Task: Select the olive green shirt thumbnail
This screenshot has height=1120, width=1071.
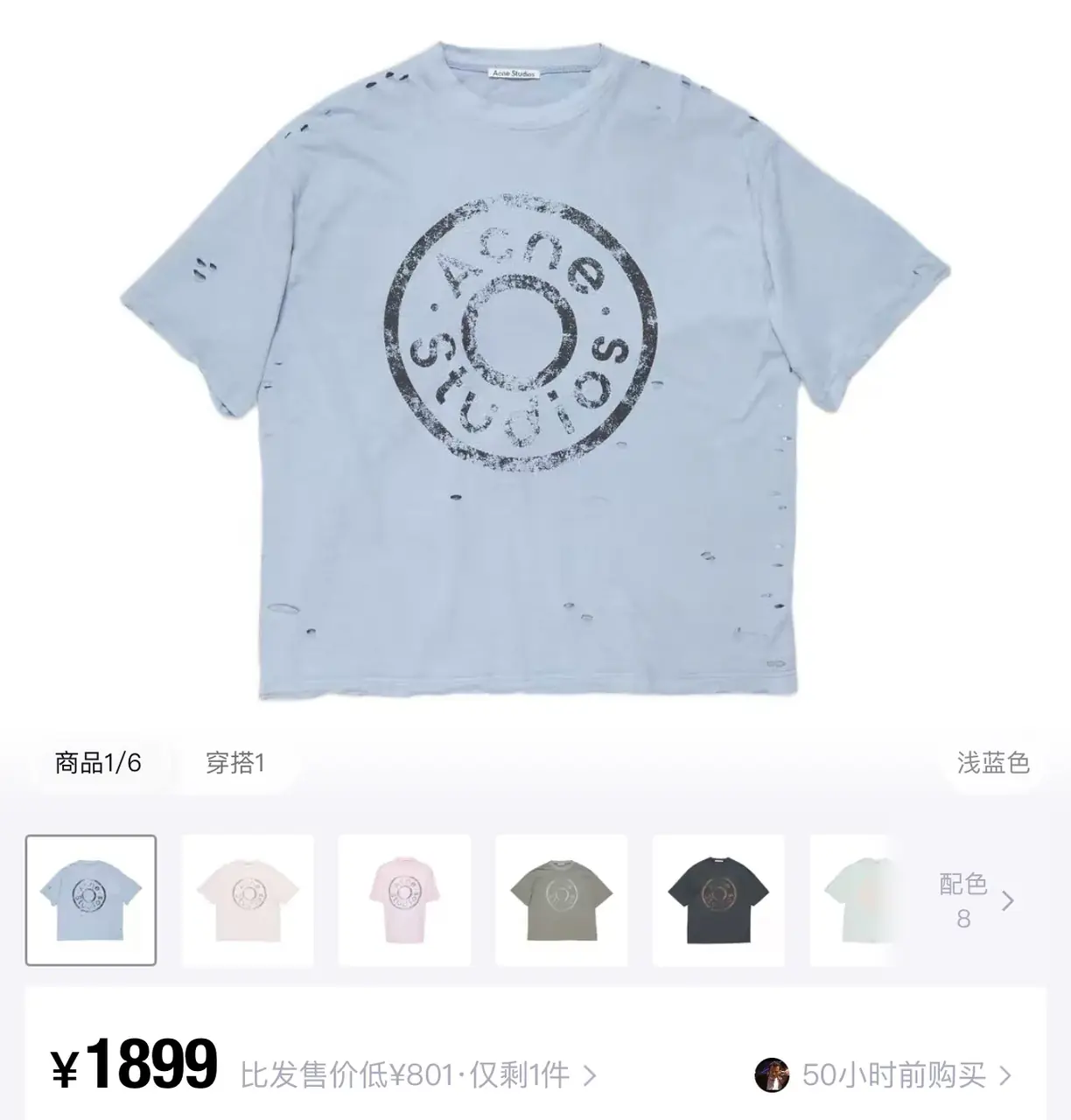Action: (x=561, y=900)
